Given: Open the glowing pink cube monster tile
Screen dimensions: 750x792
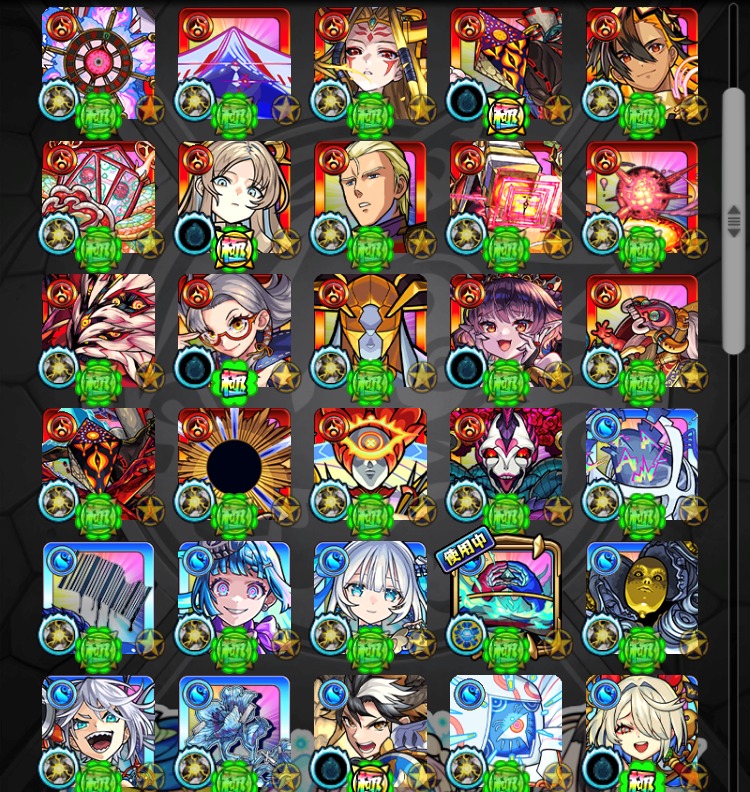Looking at the screenshot, I should point(506,197).
